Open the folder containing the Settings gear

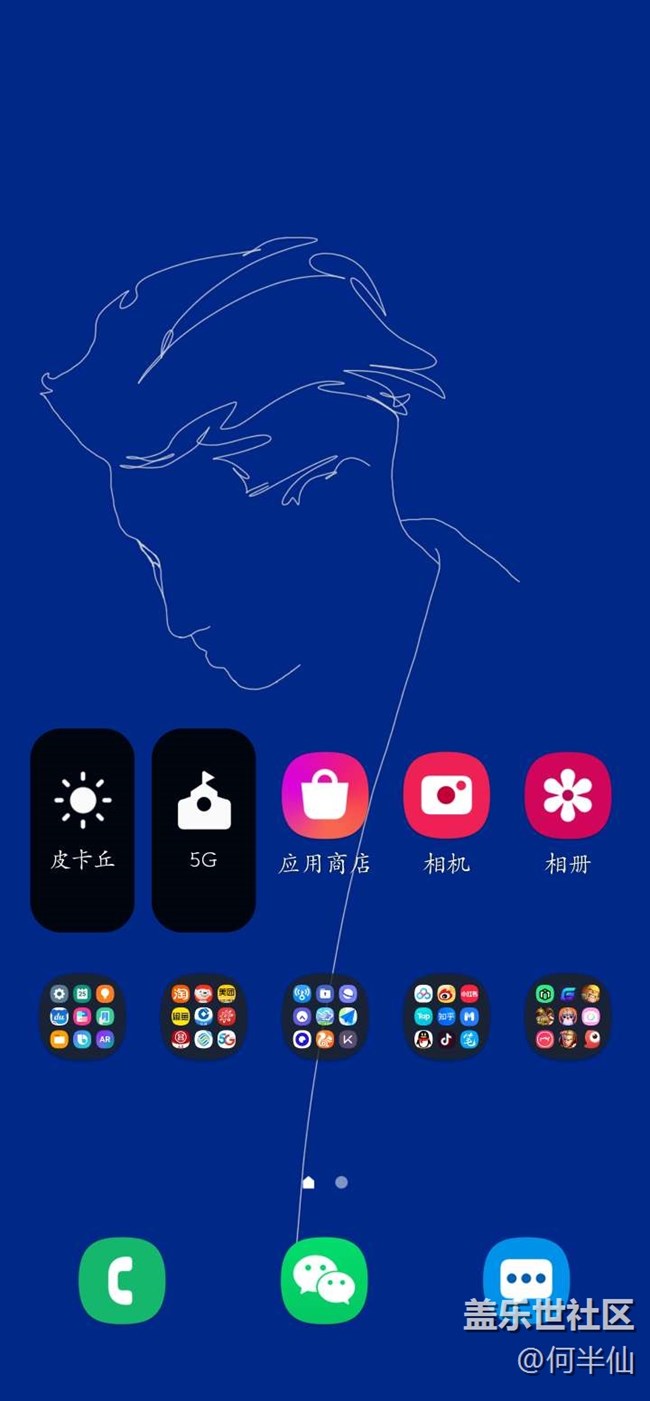point(82,1016)
